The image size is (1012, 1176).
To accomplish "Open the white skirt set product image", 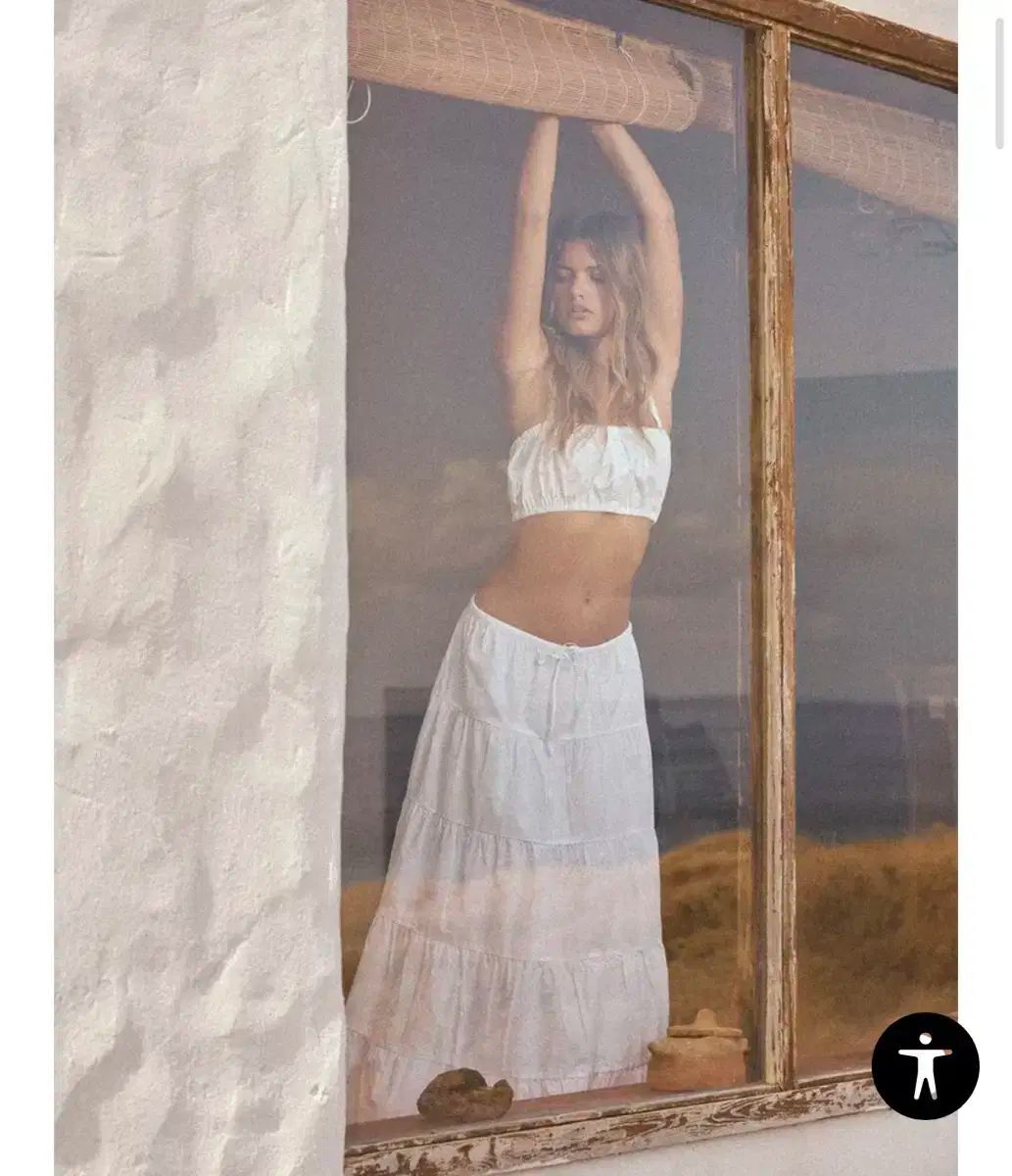I will pos(506,588).
